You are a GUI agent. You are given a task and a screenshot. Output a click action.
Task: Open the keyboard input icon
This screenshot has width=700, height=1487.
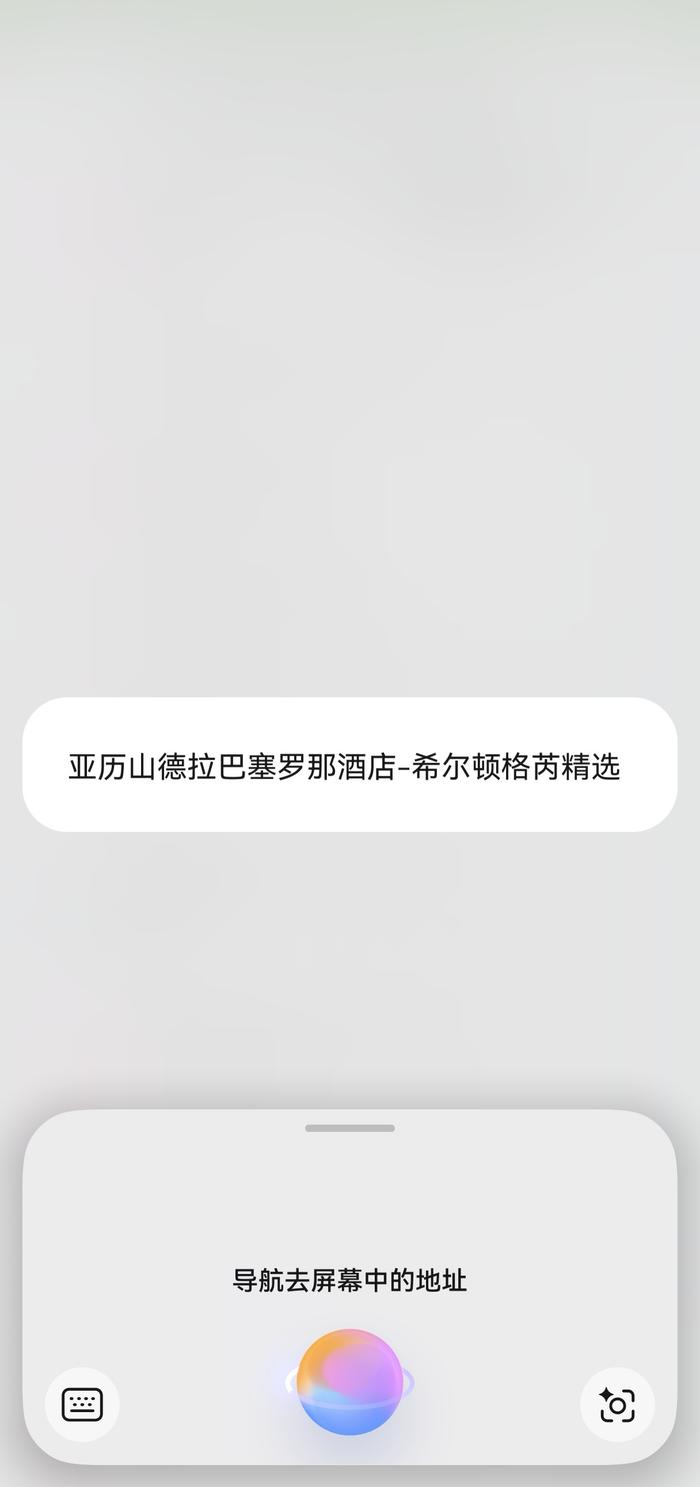pyautogui.click(x=82, y=1404)
